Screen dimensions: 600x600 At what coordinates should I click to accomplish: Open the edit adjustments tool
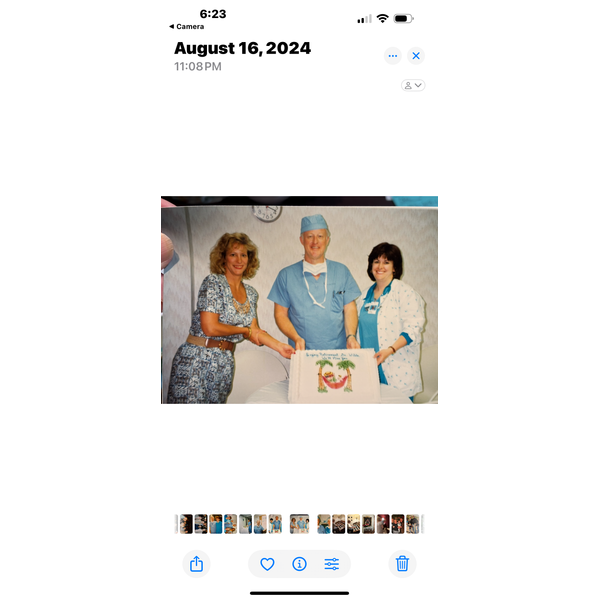pos(332,564)
